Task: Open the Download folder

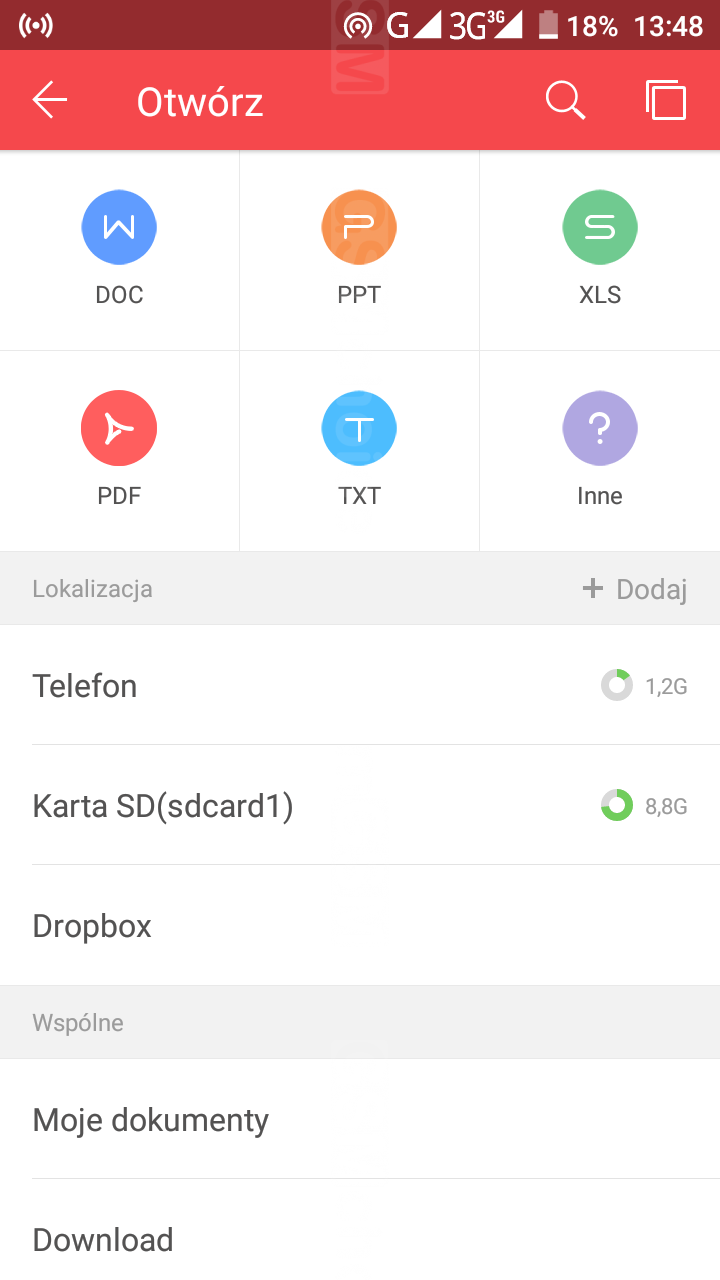Action: [x=360, y=1240]
